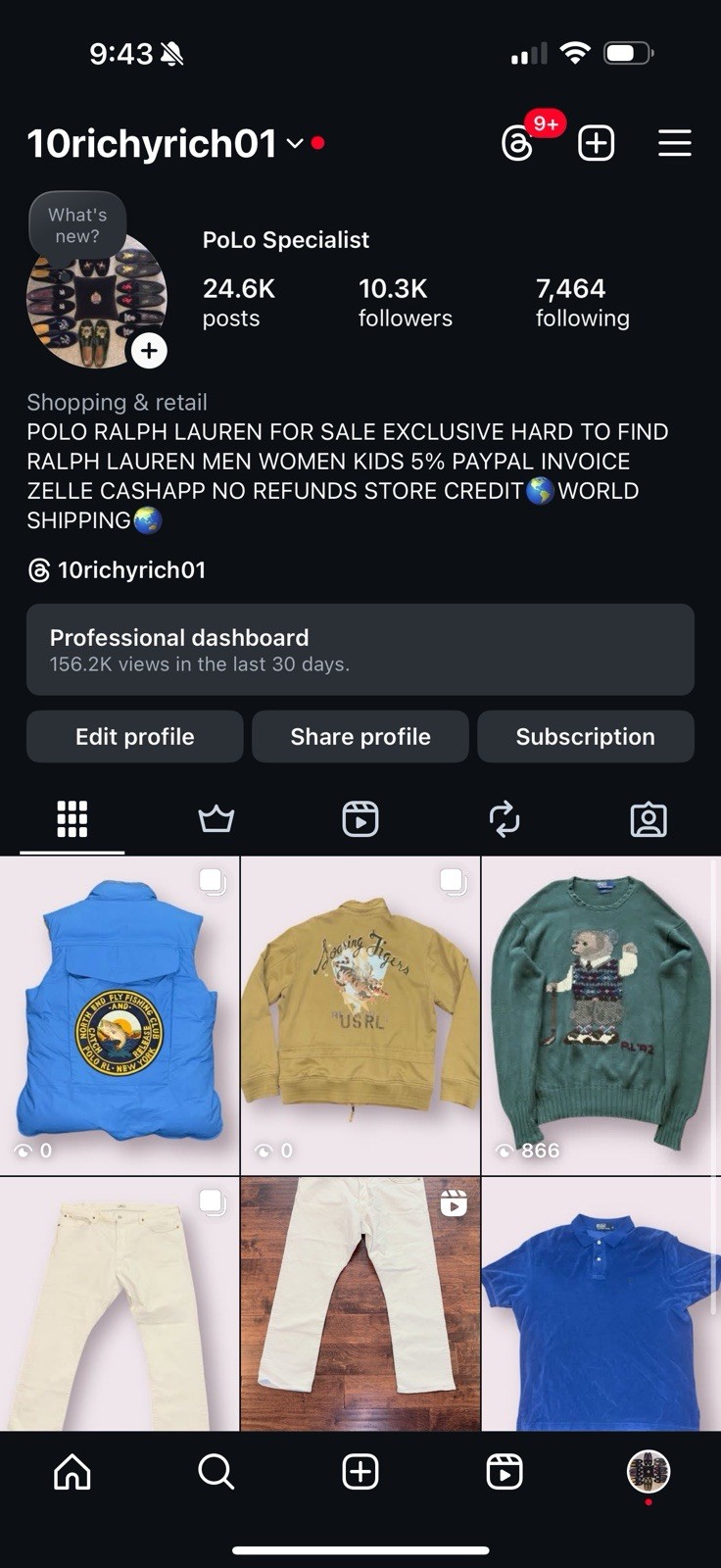Create new post with plus icon

click(596, 143)
